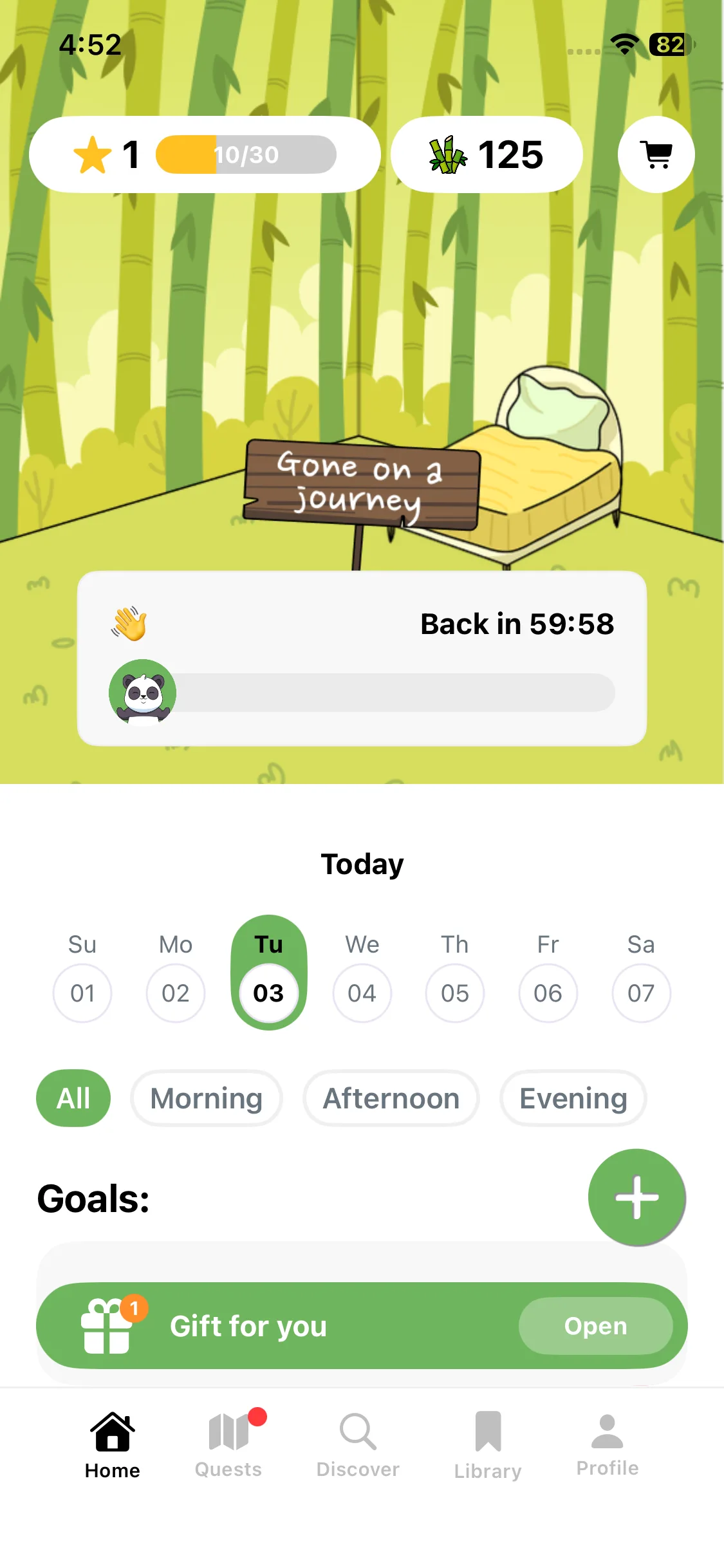This screenshot has width=724, height=1568.
Task: Add a new goal with plus button
Action: coord(636,1197)
